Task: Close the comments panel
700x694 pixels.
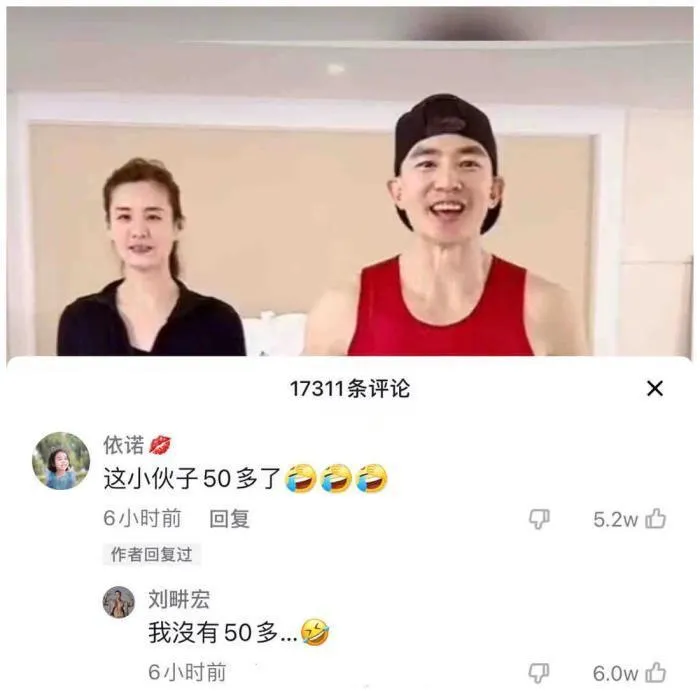Action: 655,389
